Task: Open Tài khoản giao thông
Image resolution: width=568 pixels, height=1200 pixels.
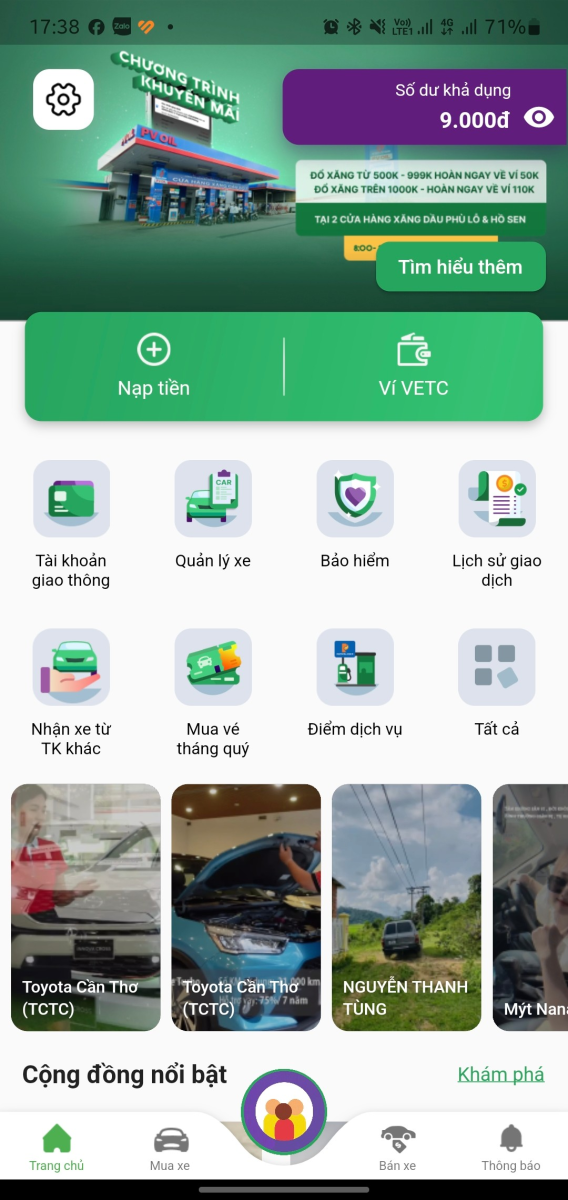Action: [71, 524]
